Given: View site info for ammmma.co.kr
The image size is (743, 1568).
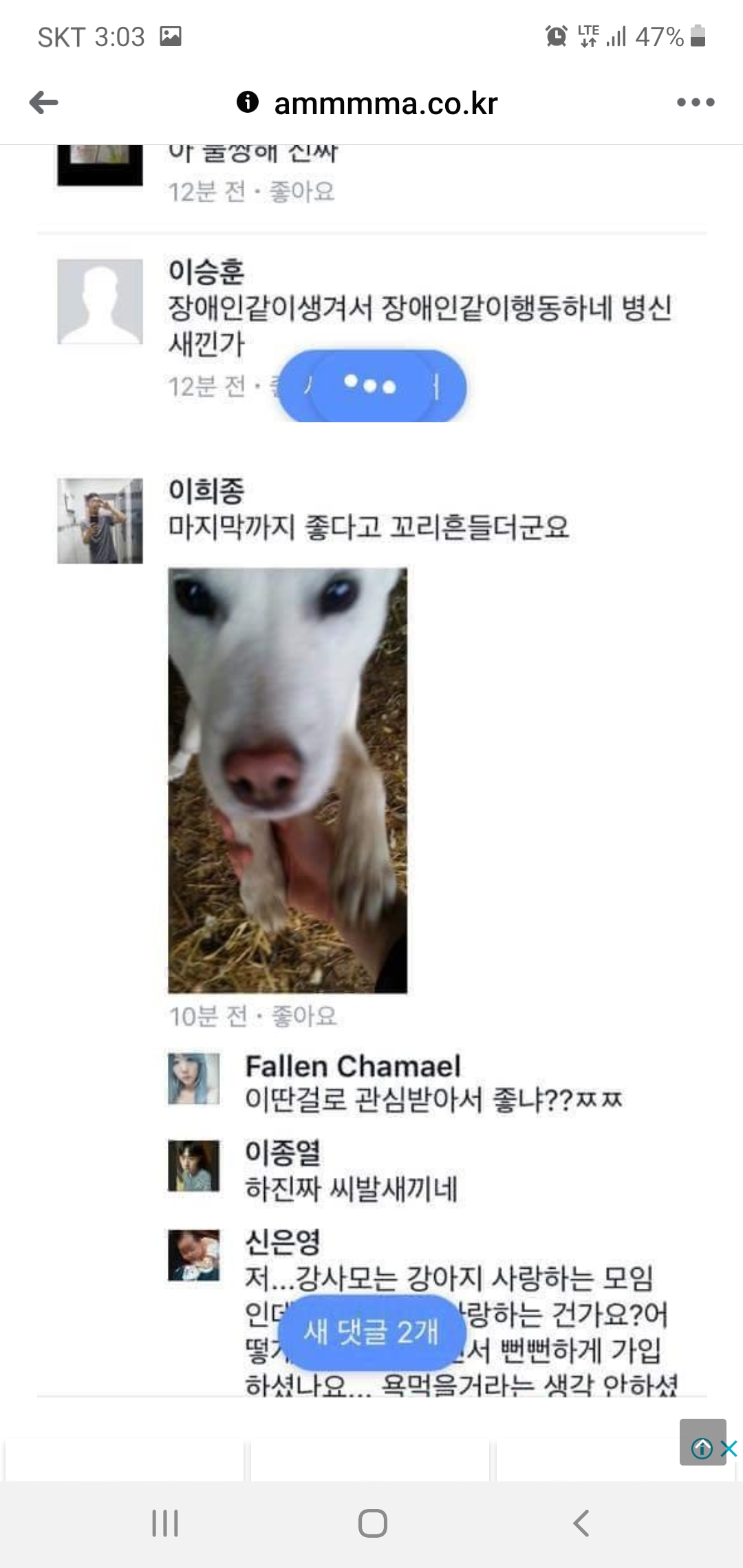Looking at the screenshot, I should 247,102.
